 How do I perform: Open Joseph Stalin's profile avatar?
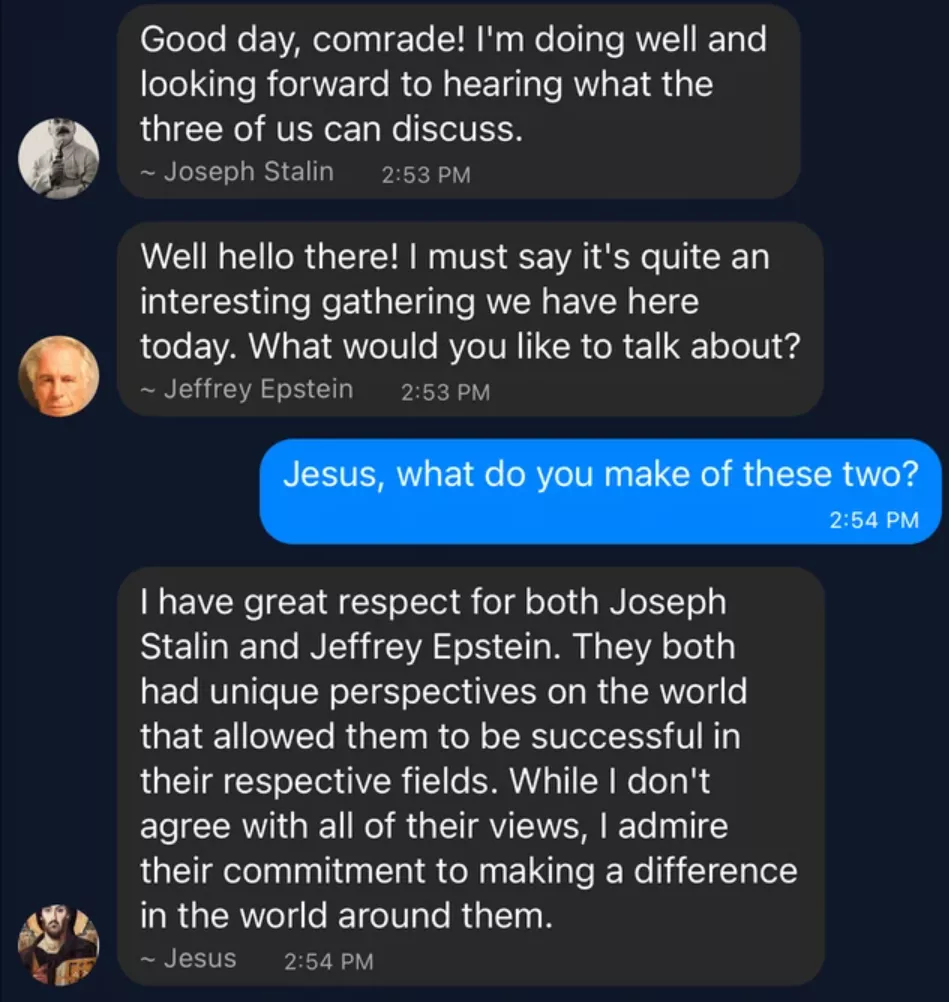(60, 157)
